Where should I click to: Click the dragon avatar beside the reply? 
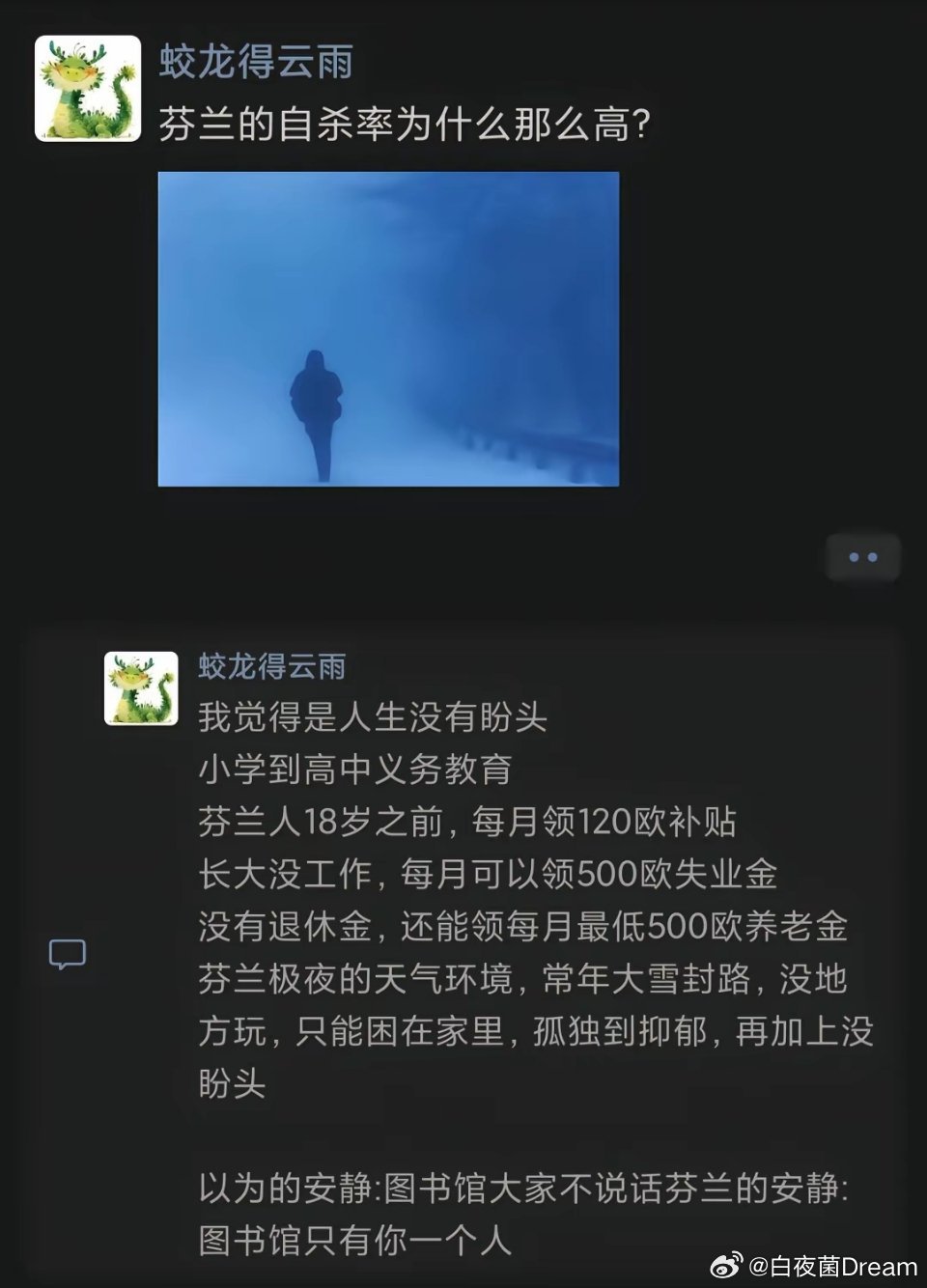141,687
